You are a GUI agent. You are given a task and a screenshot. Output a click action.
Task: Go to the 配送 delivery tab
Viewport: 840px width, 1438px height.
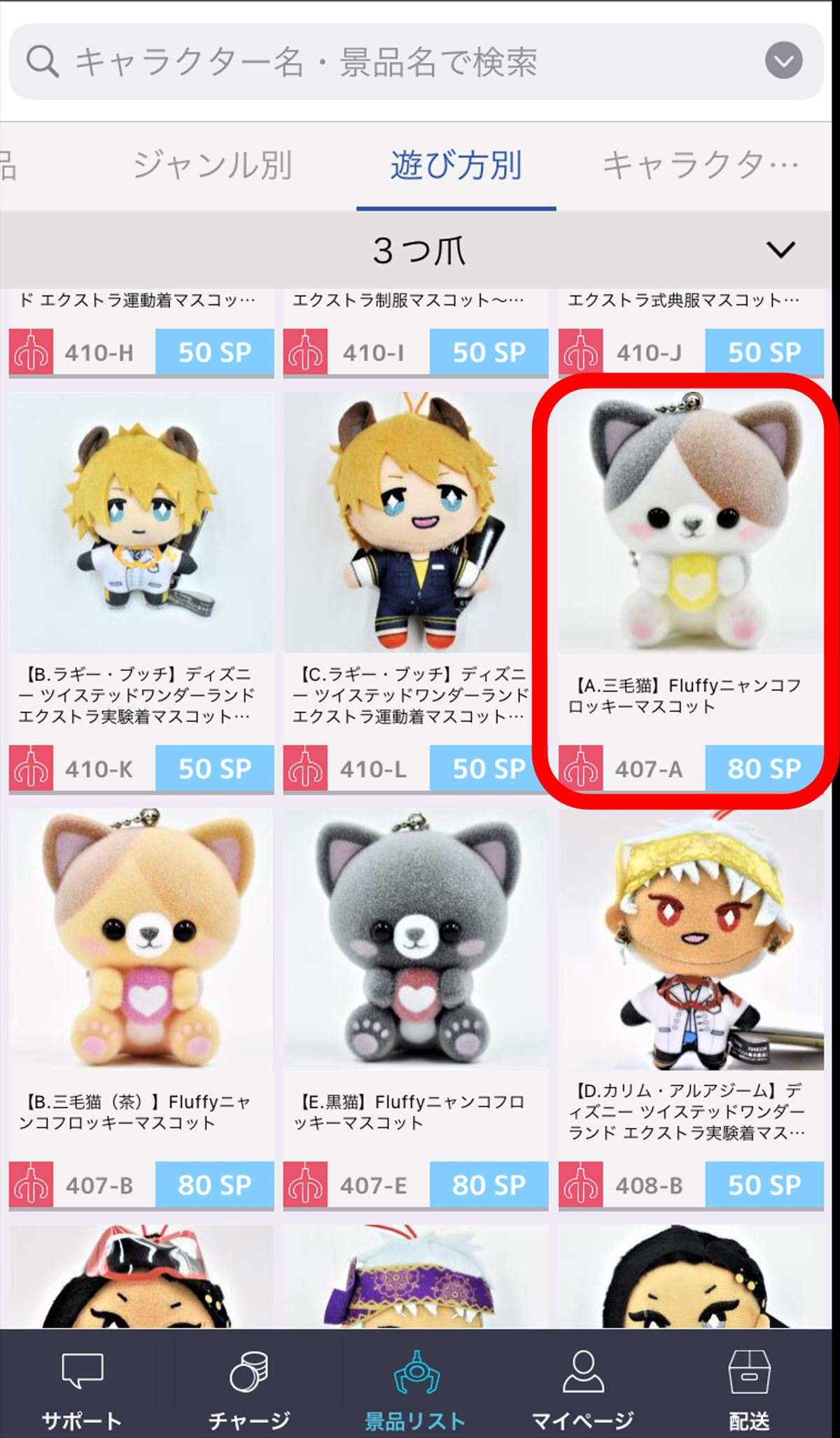tap(749, 1386)
